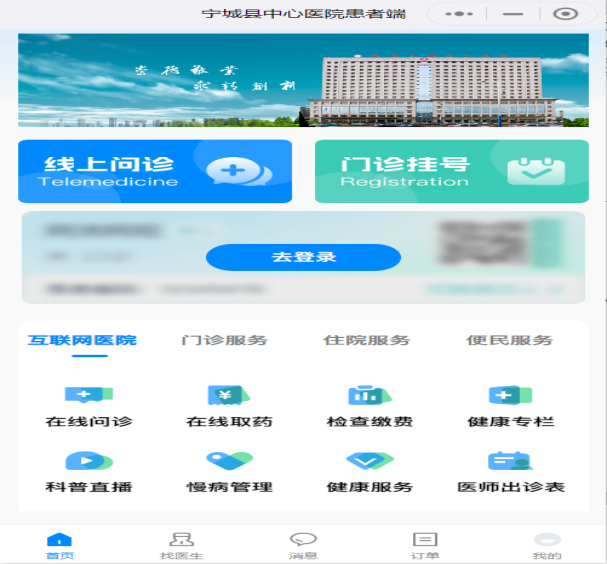The height and width of the screenshot is (564, 607).
Task: Open 在线问诊 service
Action: click(88, 406)
